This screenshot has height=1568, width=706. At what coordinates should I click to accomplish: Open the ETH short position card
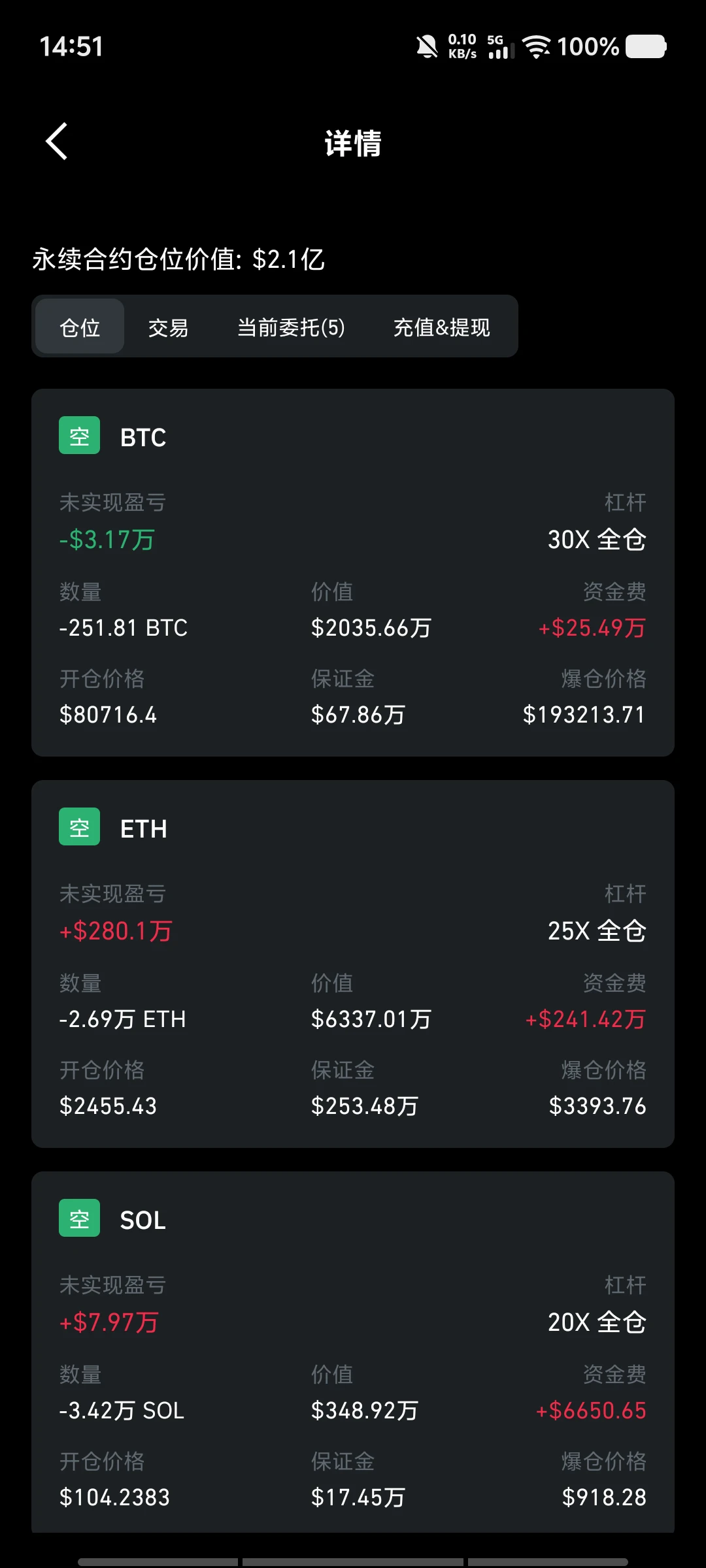pyautogui.click(x=353, y=964)
